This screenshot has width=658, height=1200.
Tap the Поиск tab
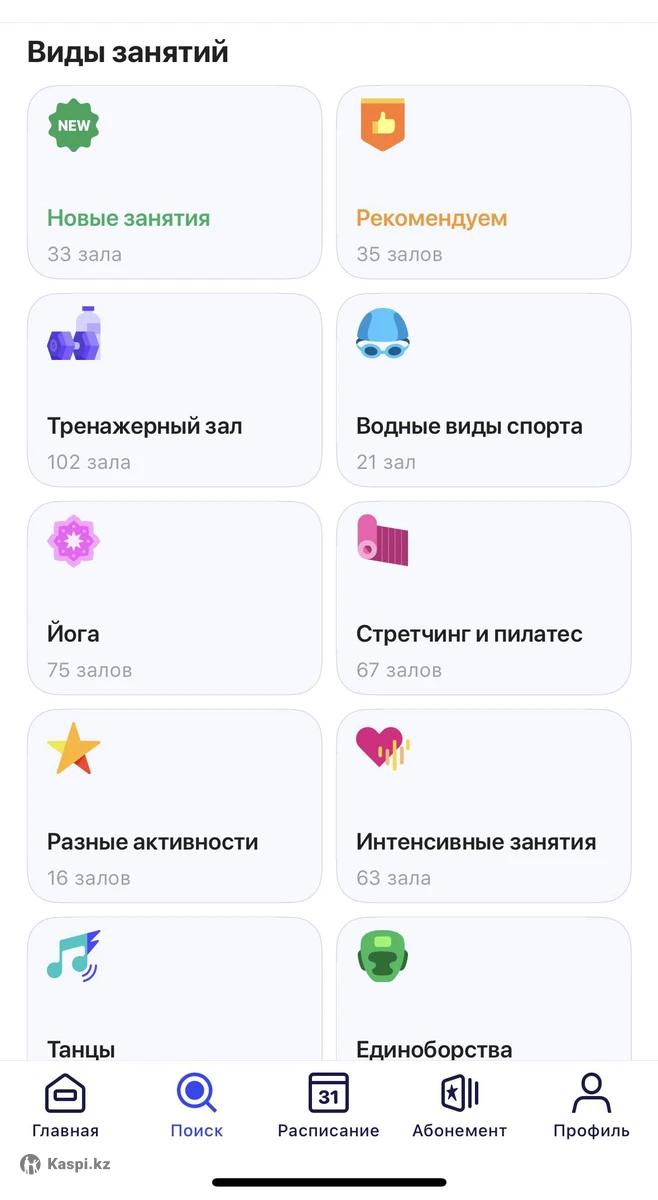(196, 1106)
